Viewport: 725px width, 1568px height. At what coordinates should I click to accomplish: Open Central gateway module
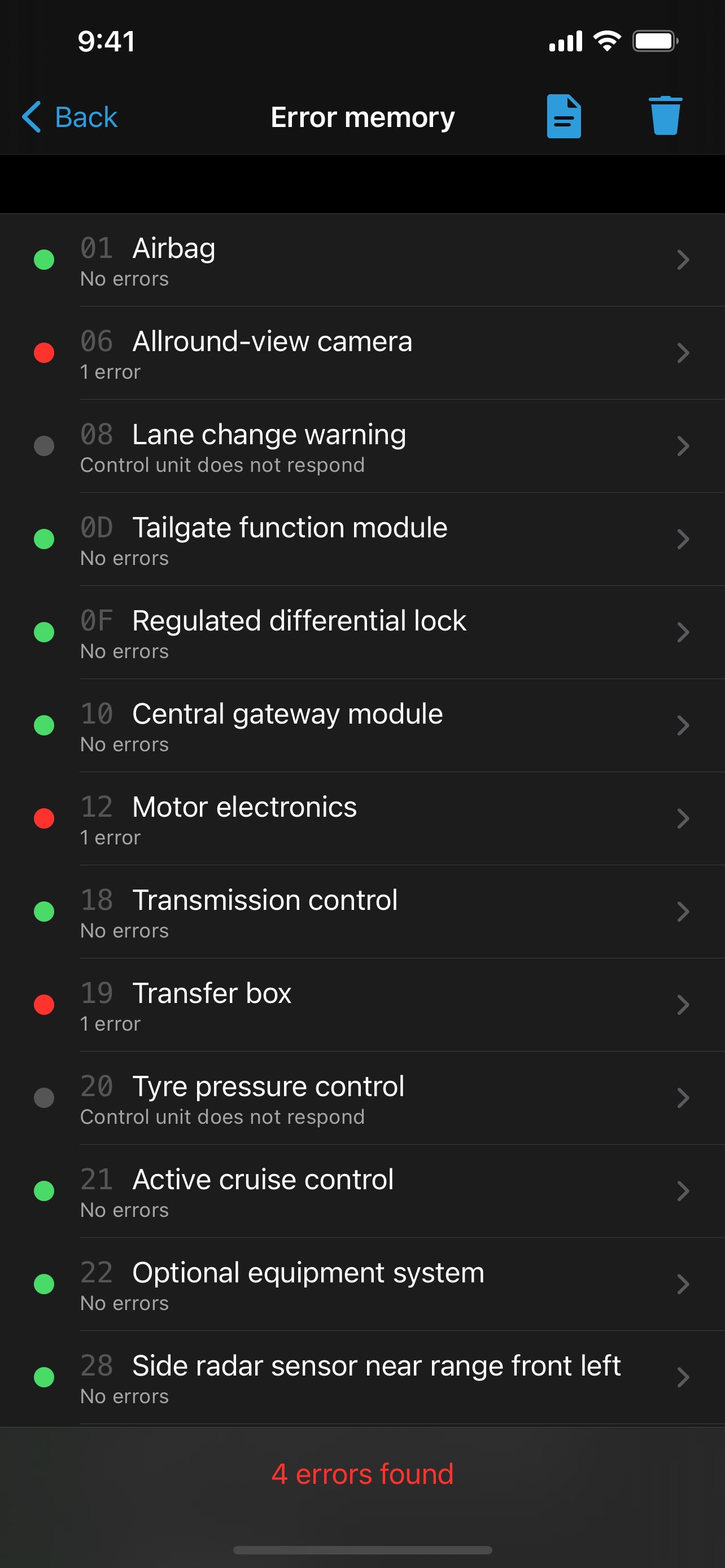pos(363,725)
